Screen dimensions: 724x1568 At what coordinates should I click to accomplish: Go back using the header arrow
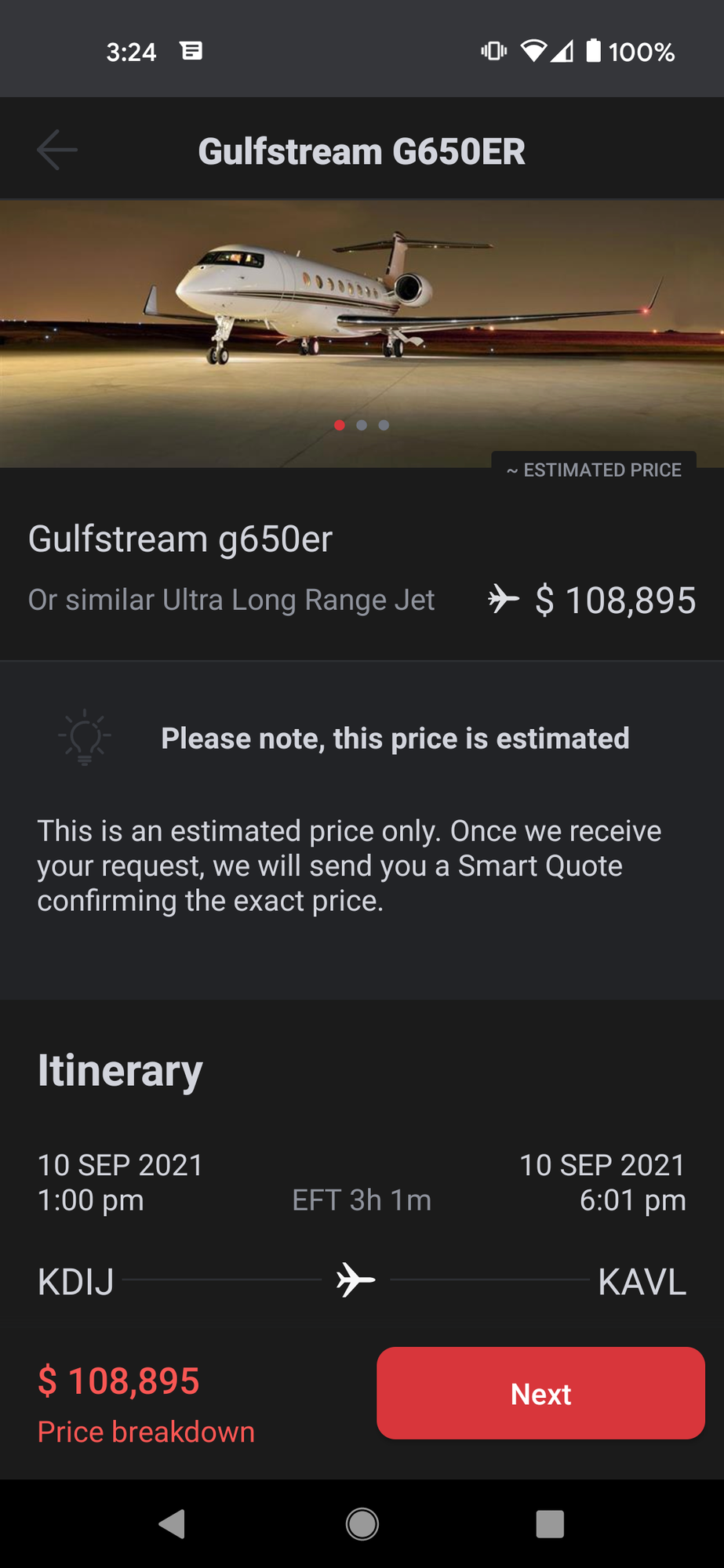(x=57, y=150)
